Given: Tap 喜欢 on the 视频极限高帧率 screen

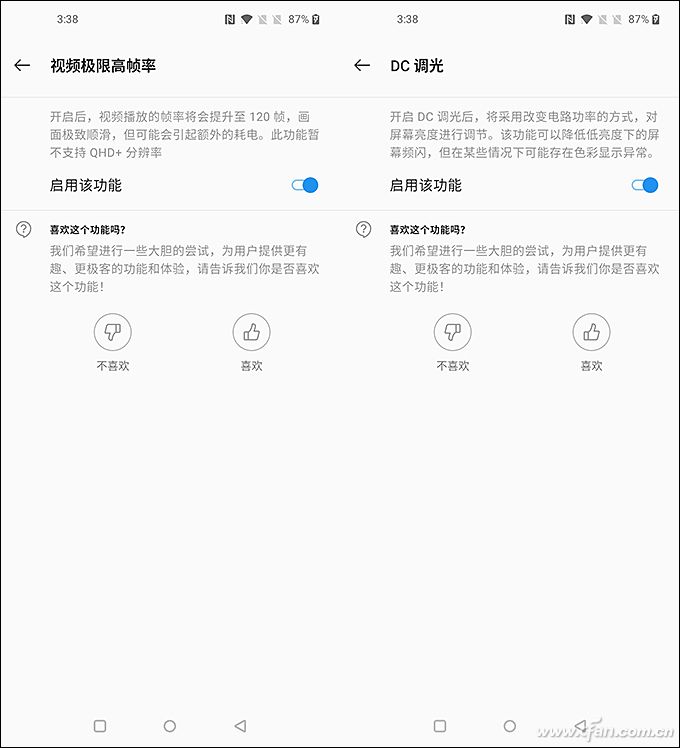Looking at the screenshot, I should pyautogui.click(x=251, y=332).
